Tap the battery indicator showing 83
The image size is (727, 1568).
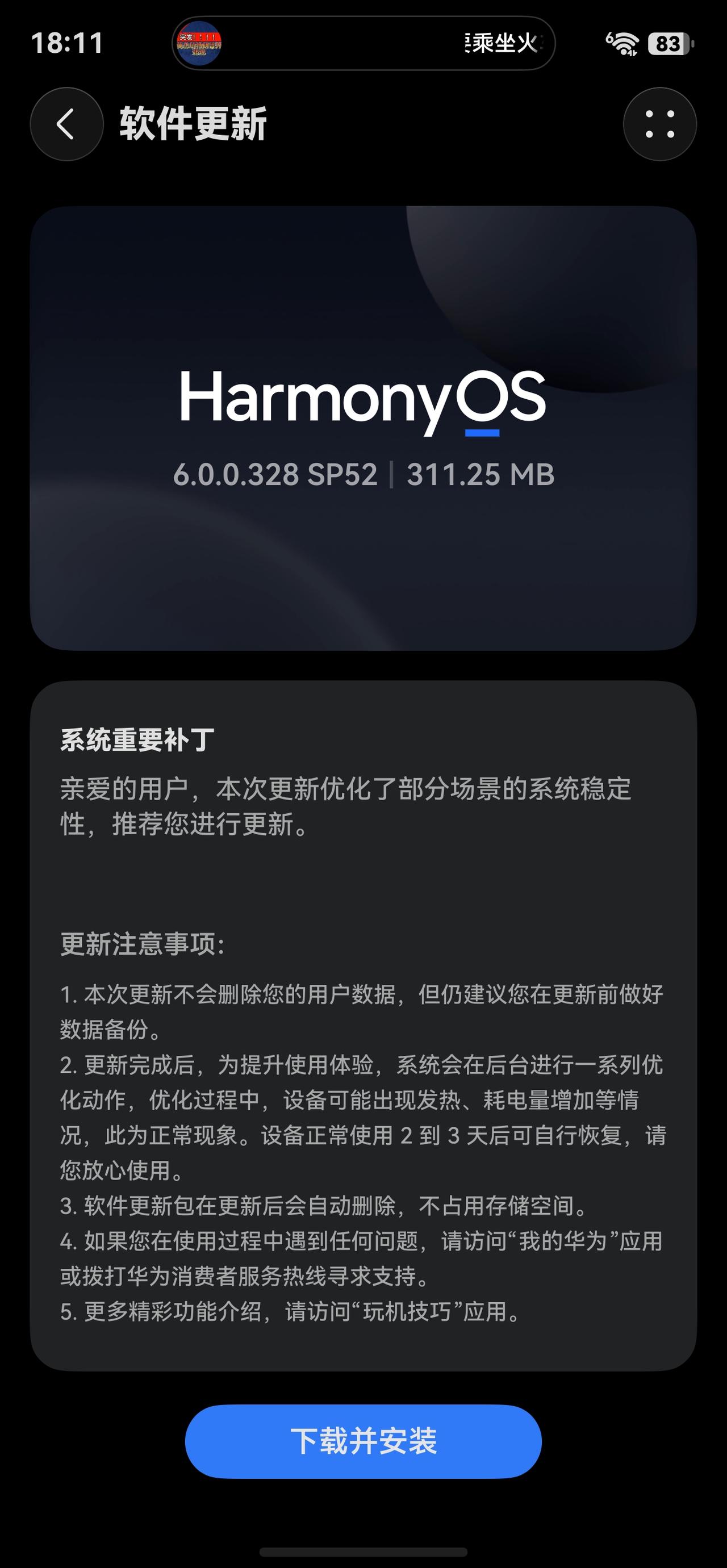pos(667,44)
